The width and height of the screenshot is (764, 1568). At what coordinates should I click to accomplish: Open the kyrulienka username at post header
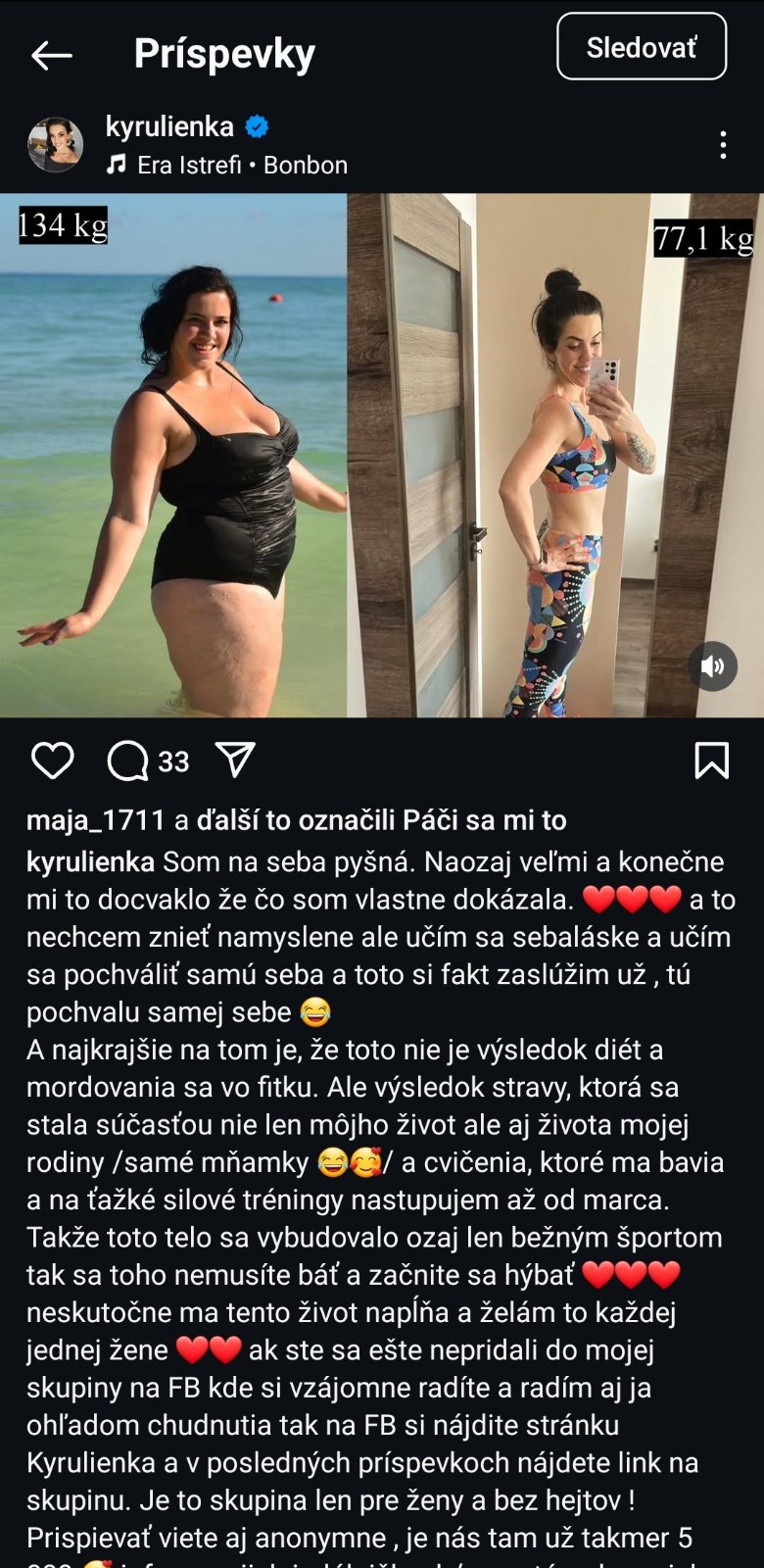tap(169, 126)
